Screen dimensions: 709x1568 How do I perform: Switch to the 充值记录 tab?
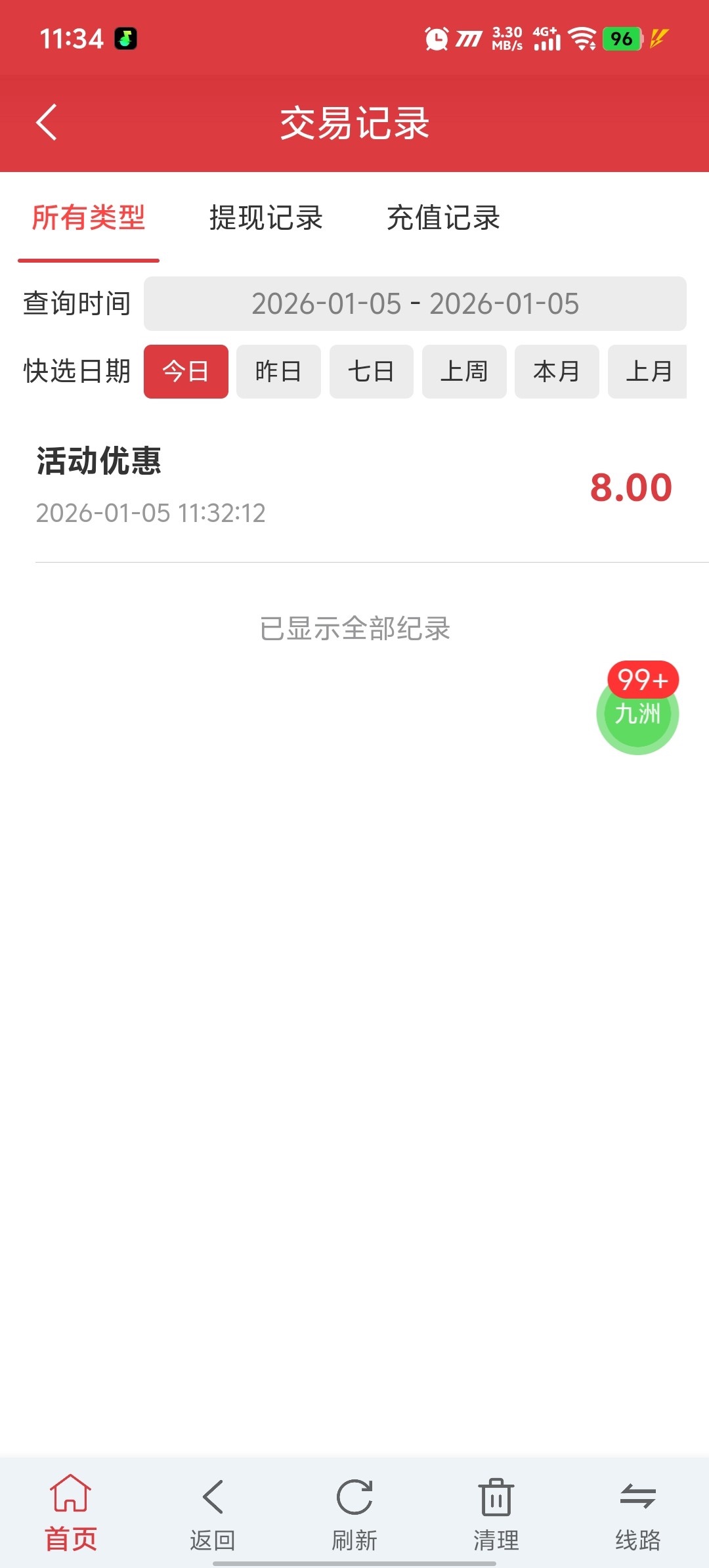point(443,218)
